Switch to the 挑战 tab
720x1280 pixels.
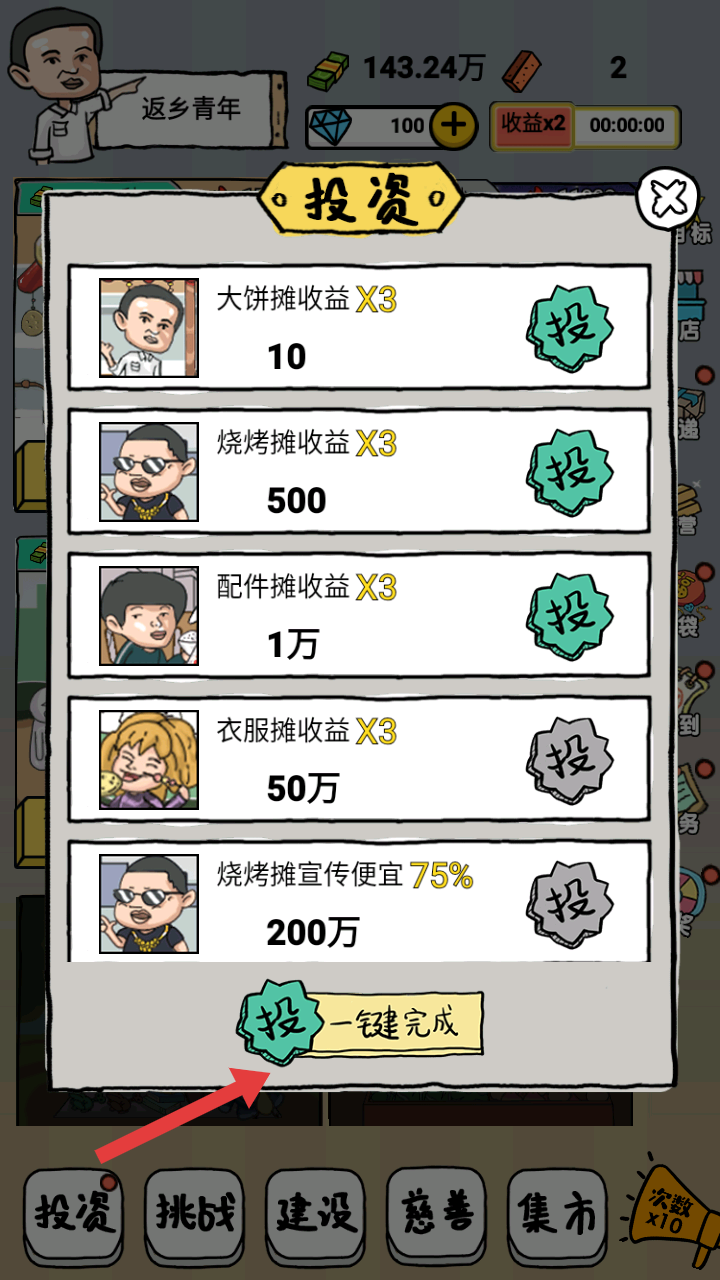pyautogui.click(x=195, y=1214)
